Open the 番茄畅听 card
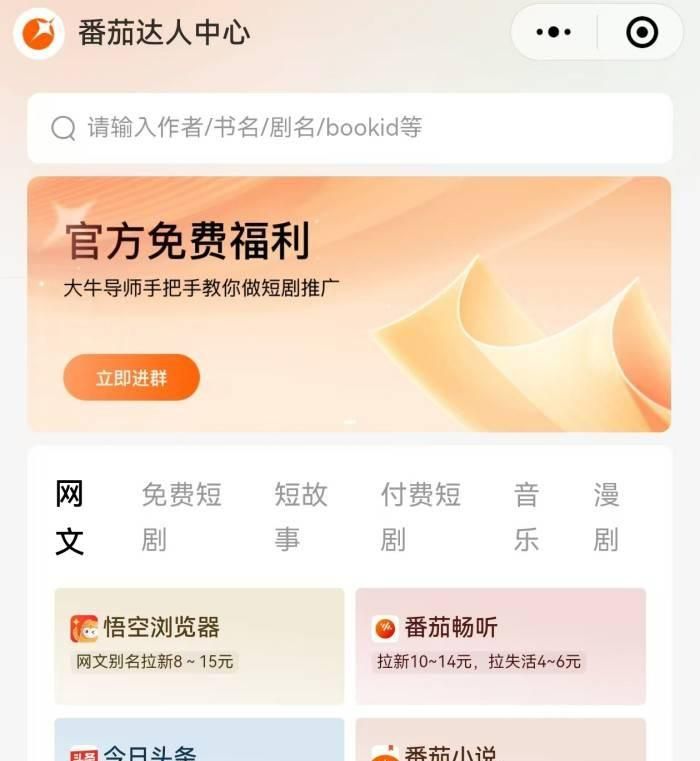Image resolution: width=700 pixels, height=761 pixels. coord(500,645)
